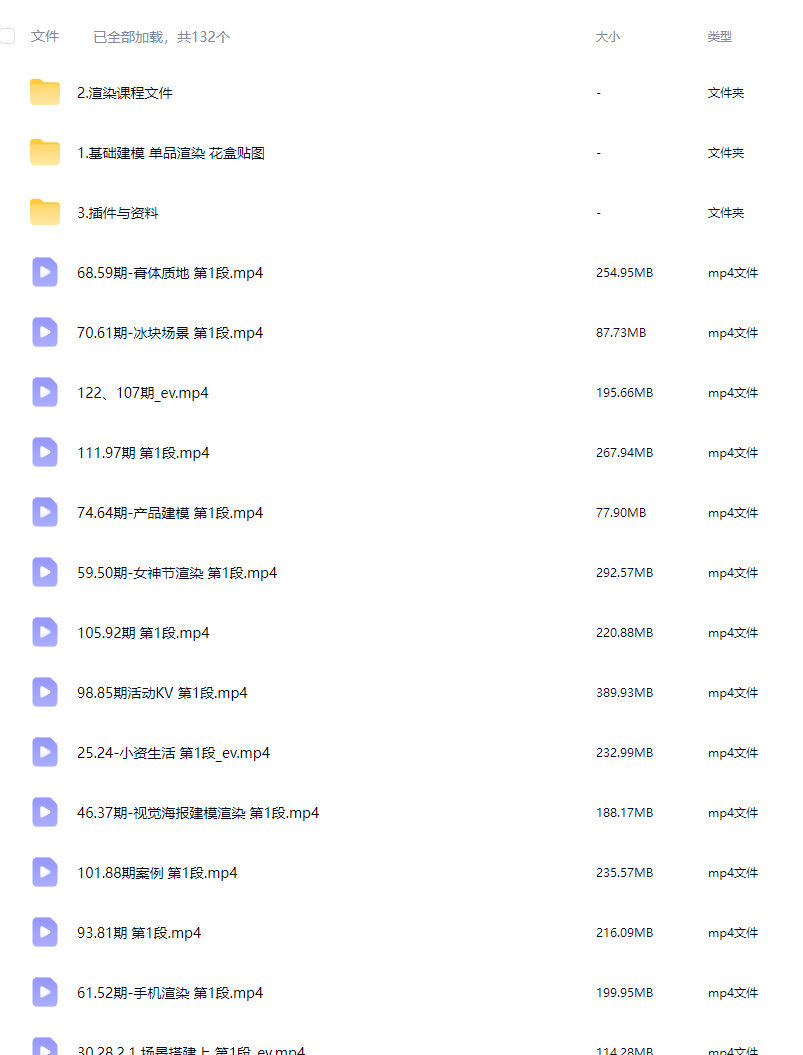Play 68.59期-膏体质地 第1段.mp4
This screenshot has width=803, height=1055.
coord(169,273)
